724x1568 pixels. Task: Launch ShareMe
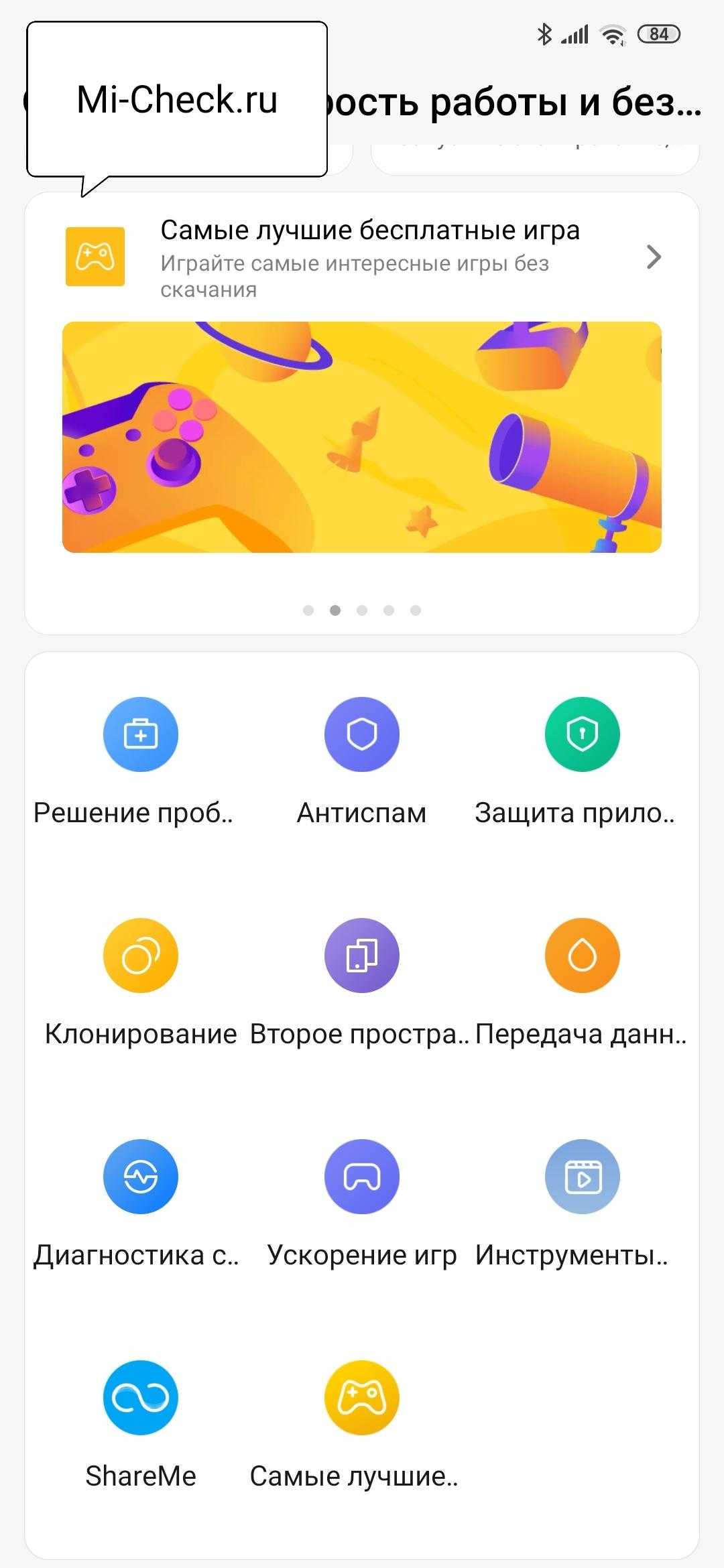[140, 1398]
